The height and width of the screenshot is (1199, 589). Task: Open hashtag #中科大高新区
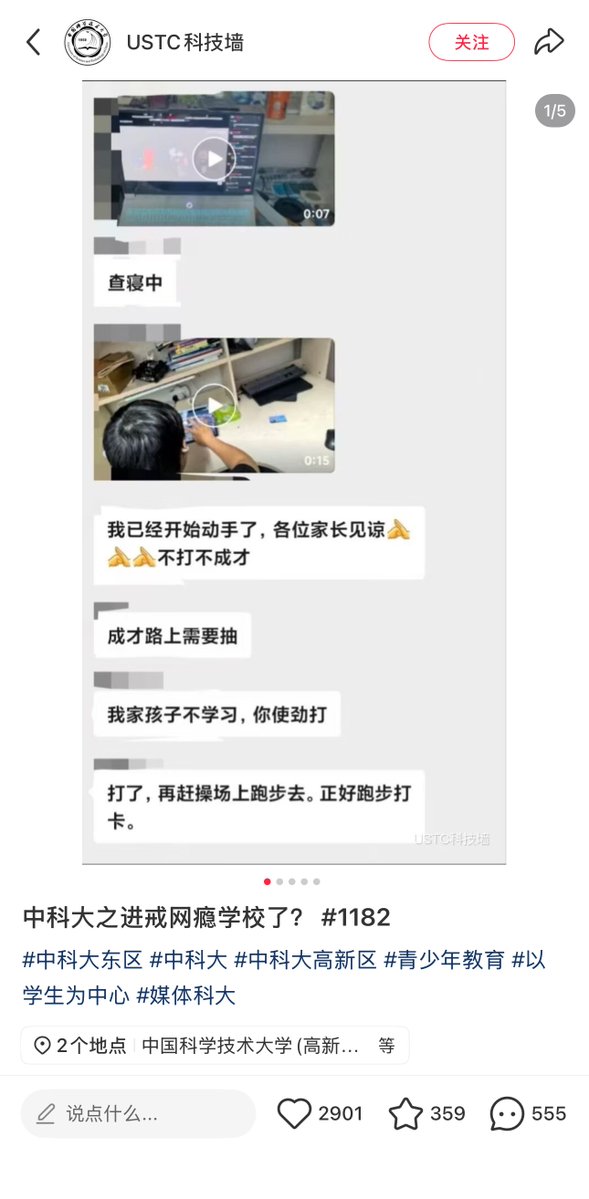pyautogui.click(x=305, y=960)
